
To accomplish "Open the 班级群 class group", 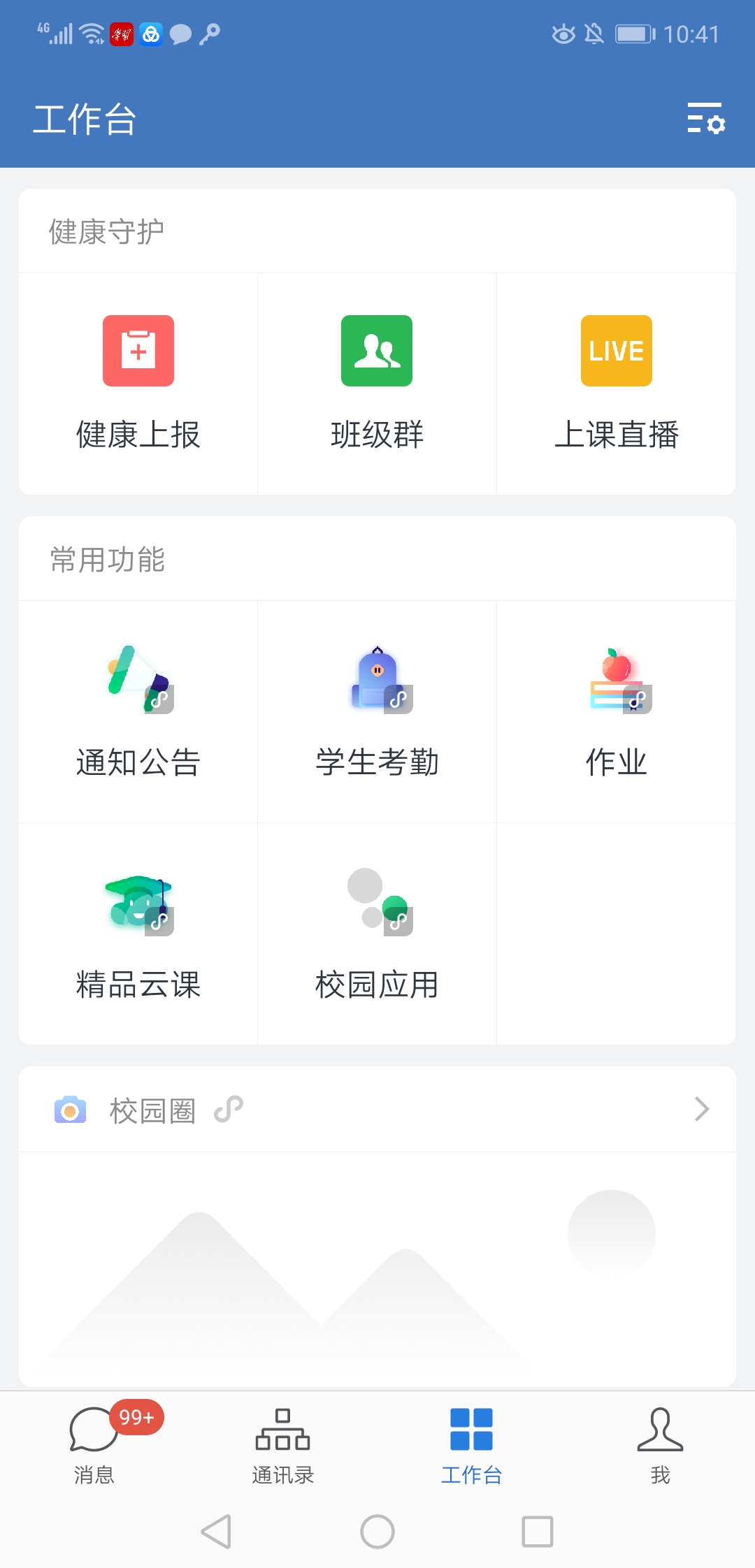I will 377,383.
